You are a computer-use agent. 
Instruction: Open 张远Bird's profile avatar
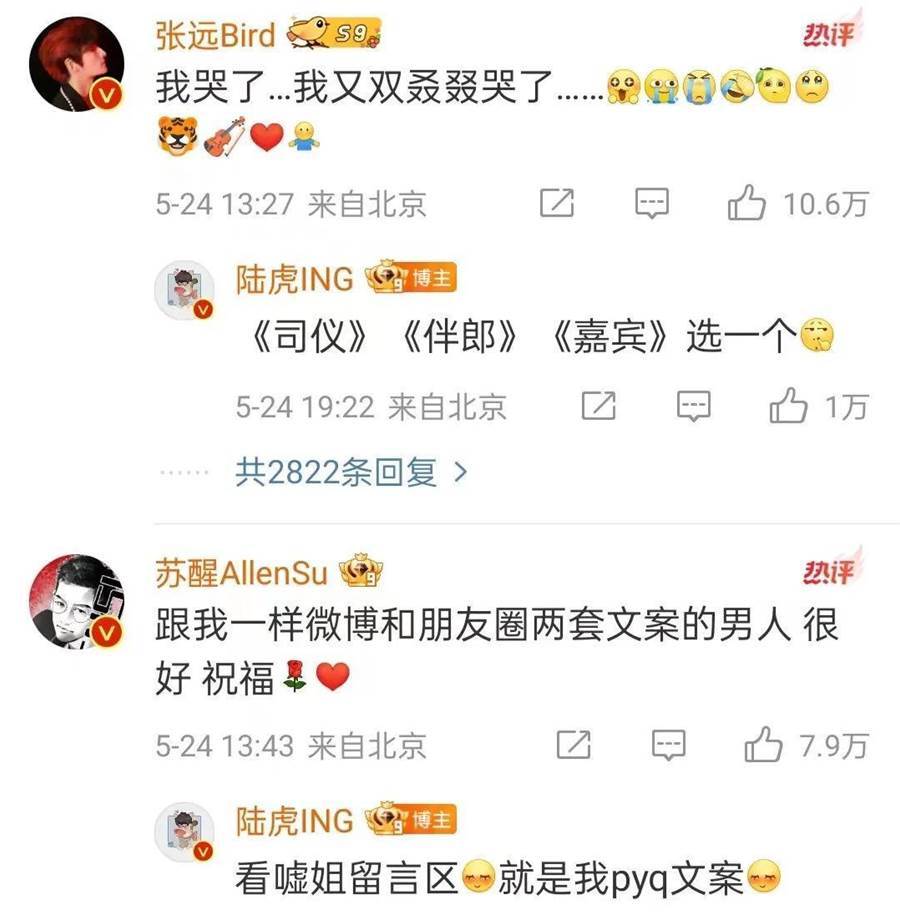[x=74, y=65]
